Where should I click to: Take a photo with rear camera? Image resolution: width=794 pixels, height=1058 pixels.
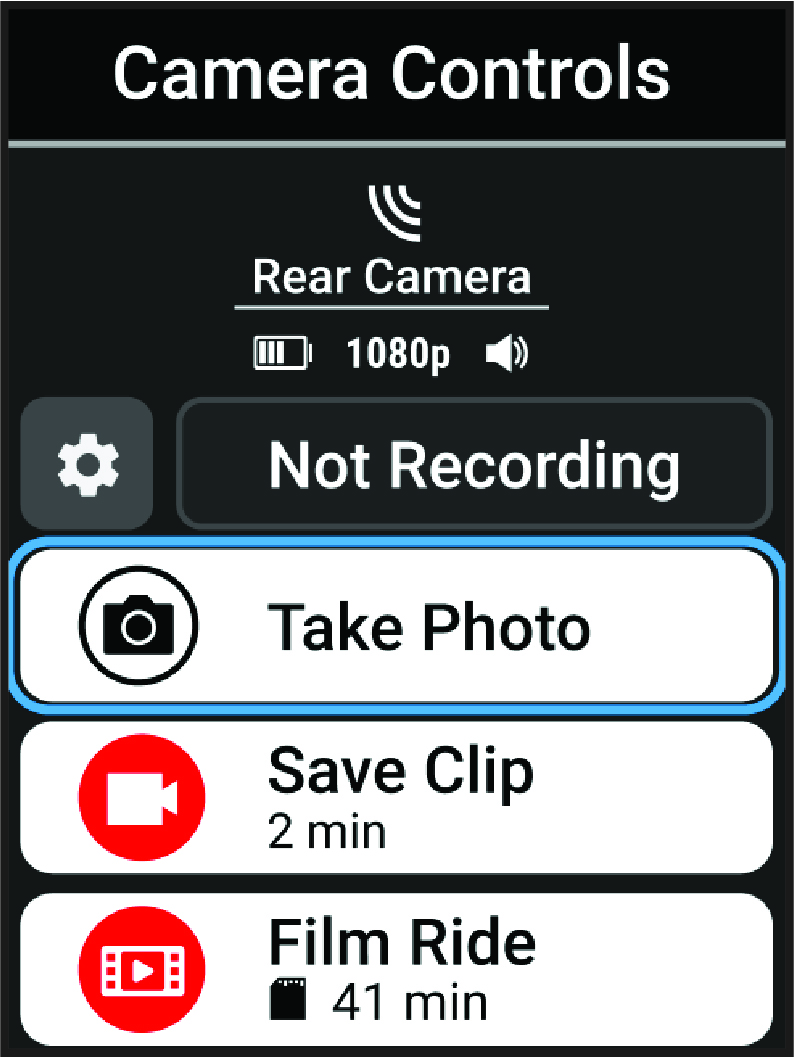[396, 627]
